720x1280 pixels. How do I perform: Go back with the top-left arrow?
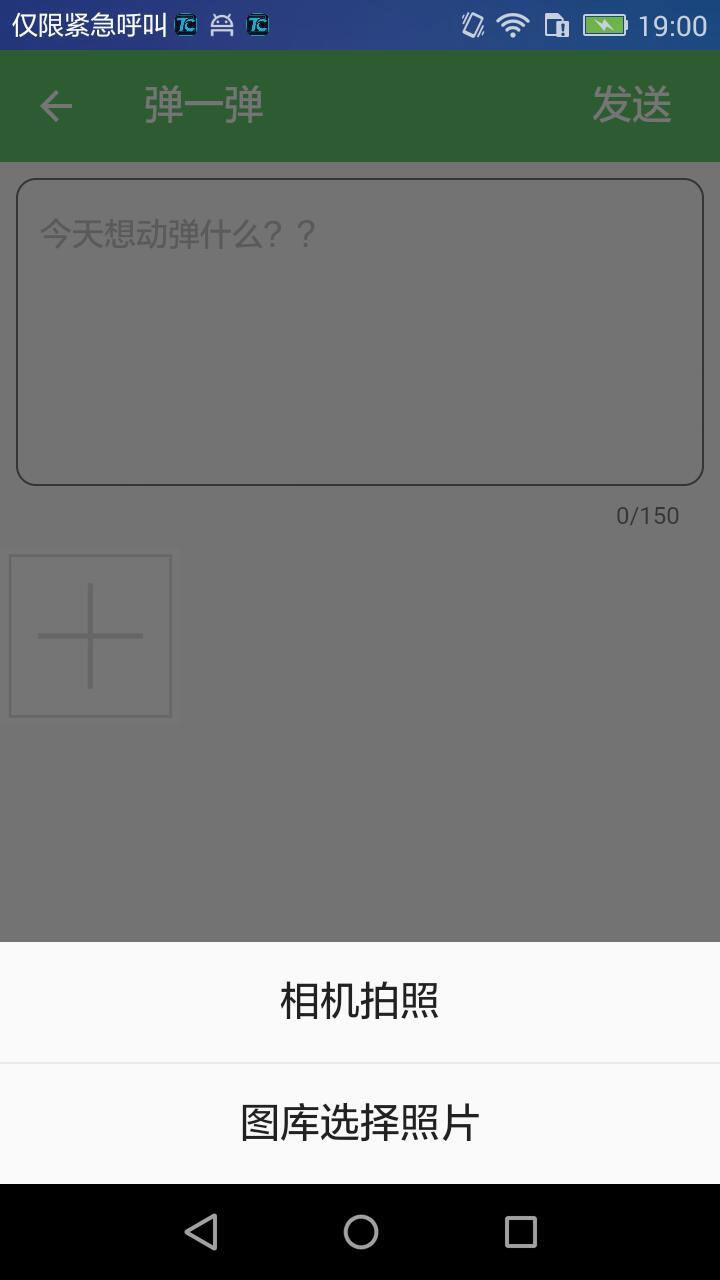56,106
